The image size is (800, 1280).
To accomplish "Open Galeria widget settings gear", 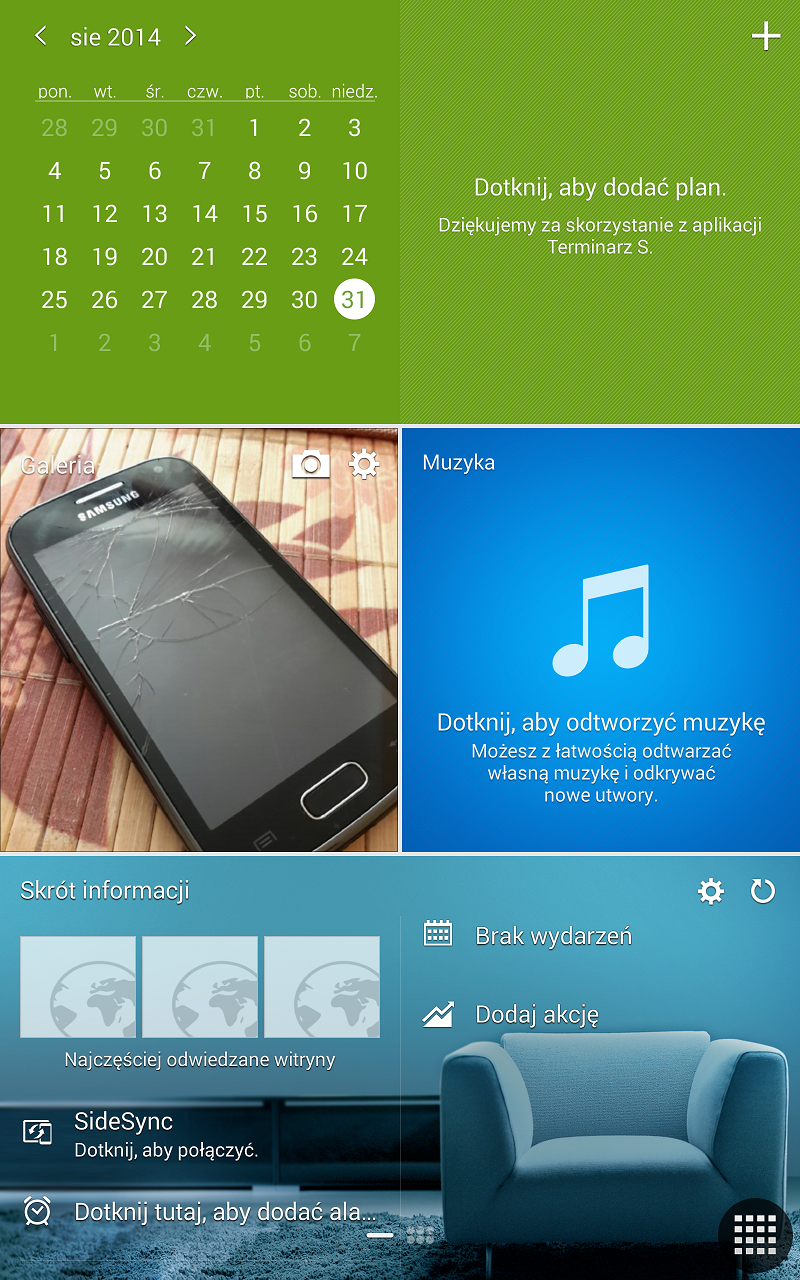I will coord(363,464).
